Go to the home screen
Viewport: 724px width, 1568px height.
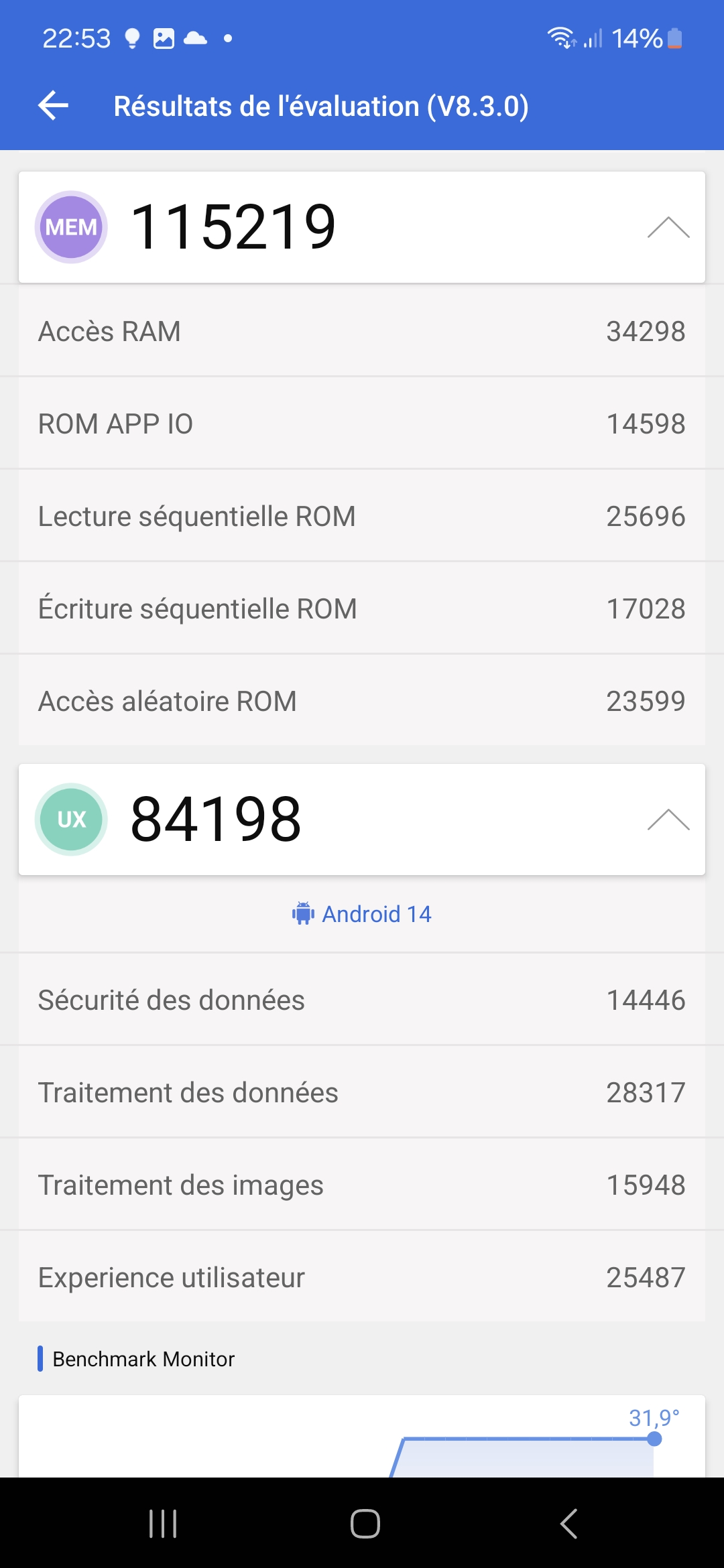click(x=365, y=1523)
